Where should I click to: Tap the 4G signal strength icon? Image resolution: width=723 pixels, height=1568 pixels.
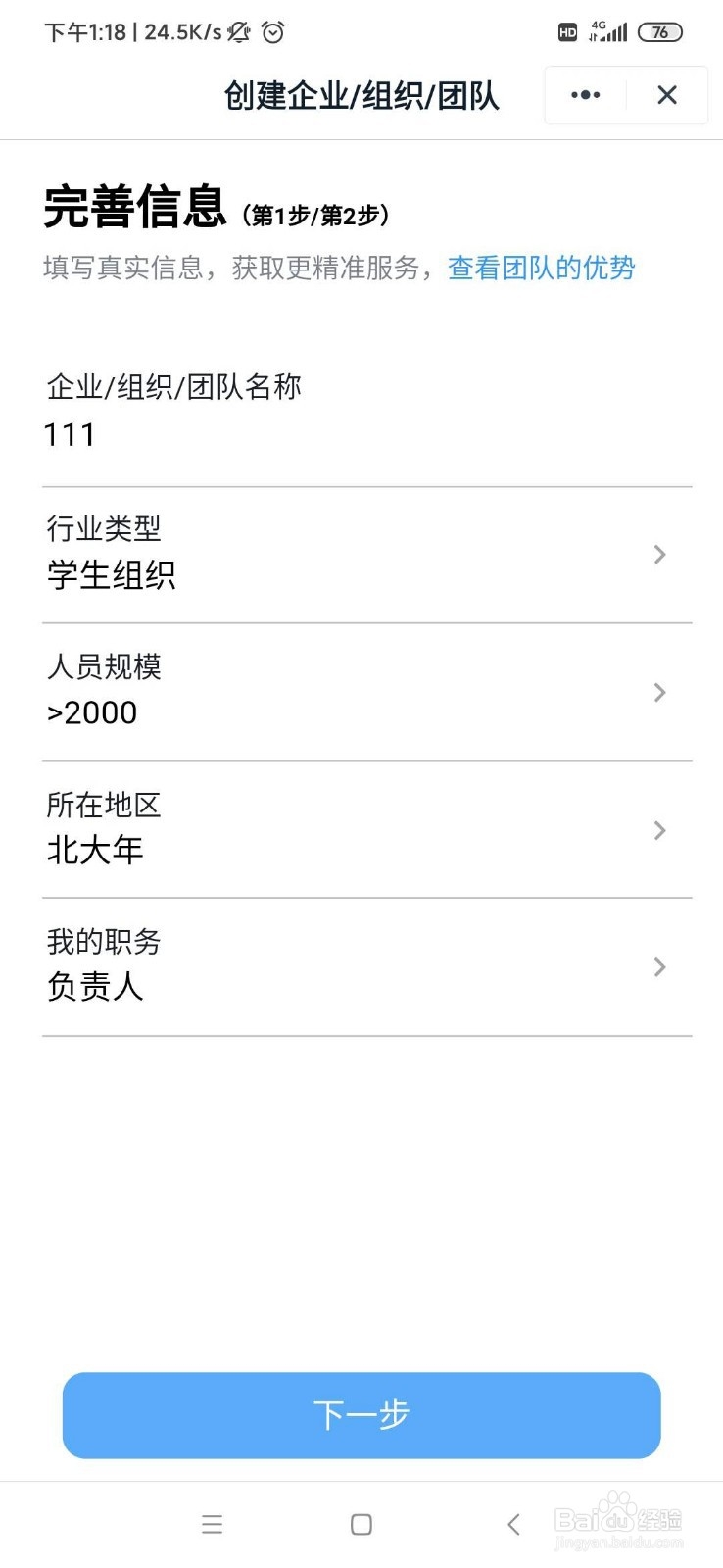(x=607, y=32)
